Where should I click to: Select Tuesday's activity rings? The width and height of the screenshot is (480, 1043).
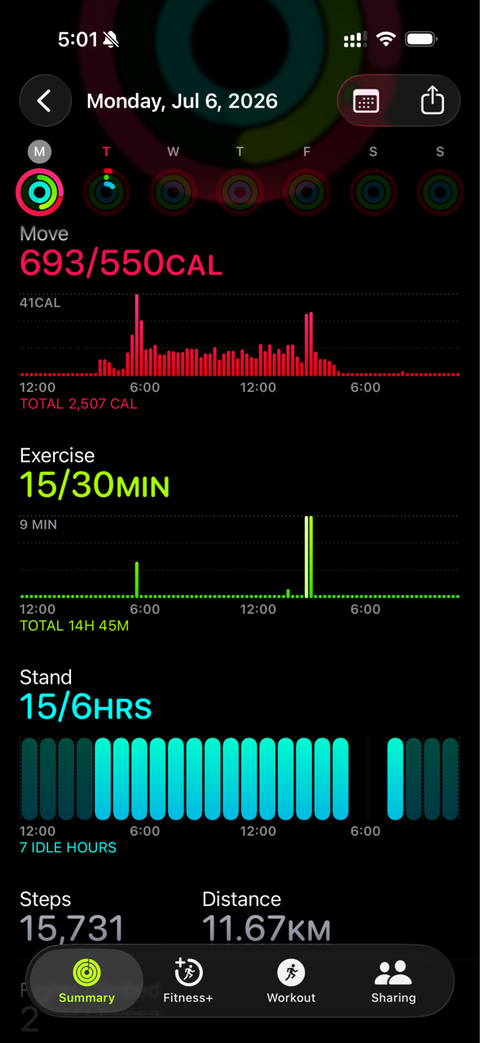coord(106,192)
